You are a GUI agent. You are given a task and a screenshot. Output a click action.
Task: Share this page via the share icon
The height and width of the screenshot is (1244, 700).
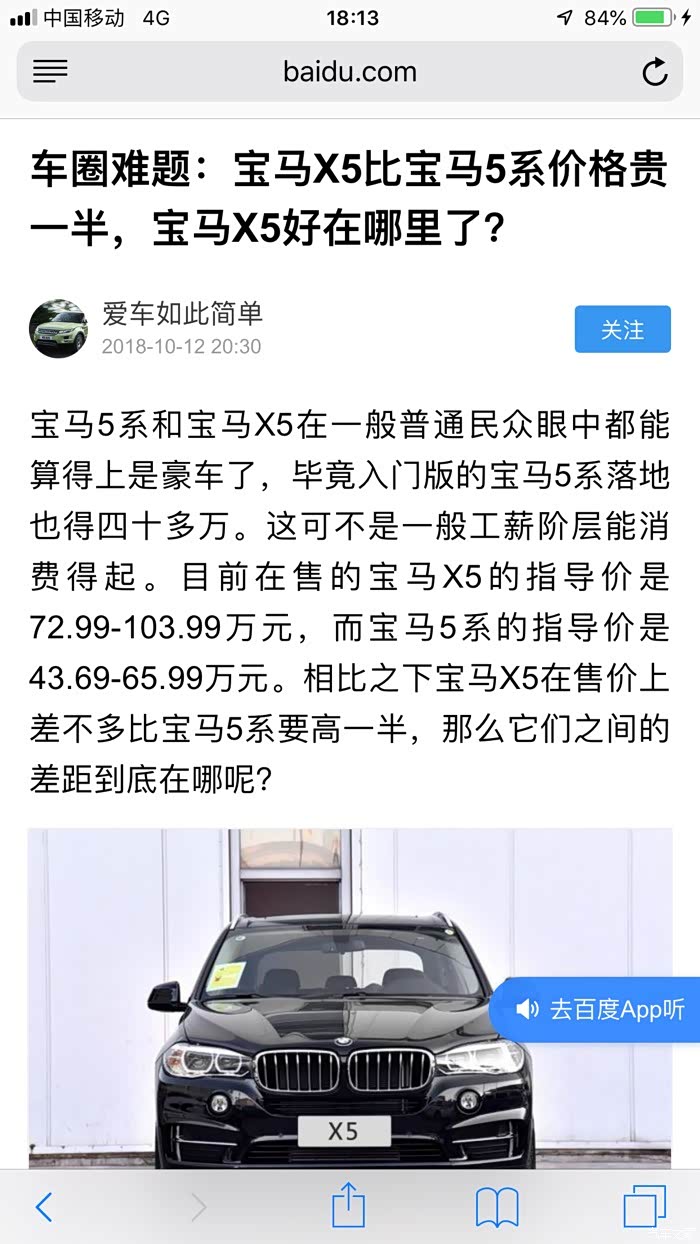click(x=348, y=1204)
